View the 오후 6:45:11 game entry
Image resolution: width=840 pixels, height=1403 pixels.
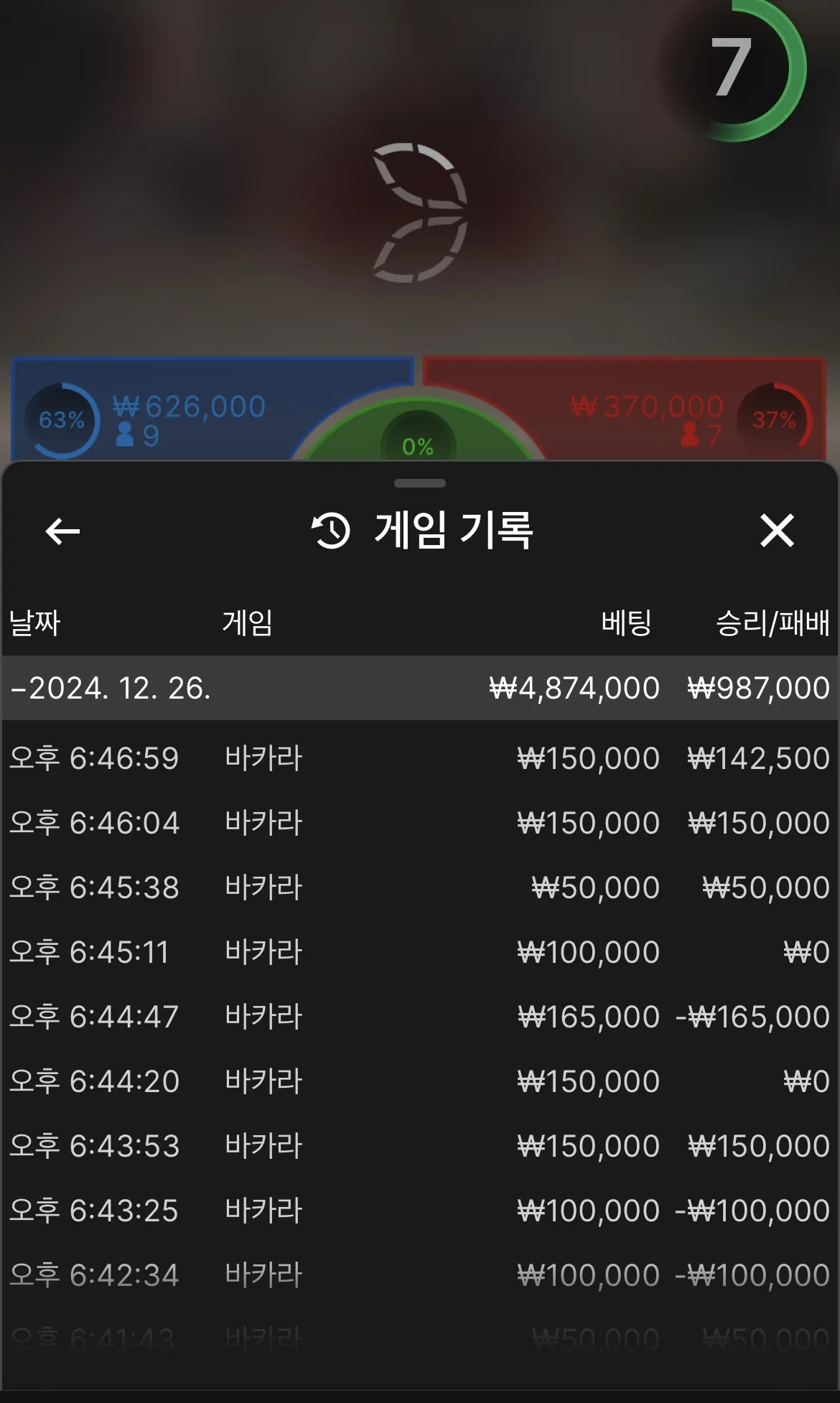click(419, 952)
